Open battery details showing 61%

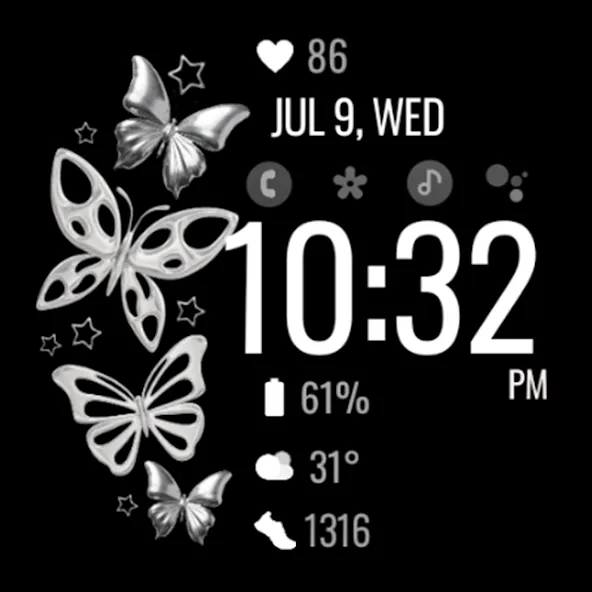[317, 398]
